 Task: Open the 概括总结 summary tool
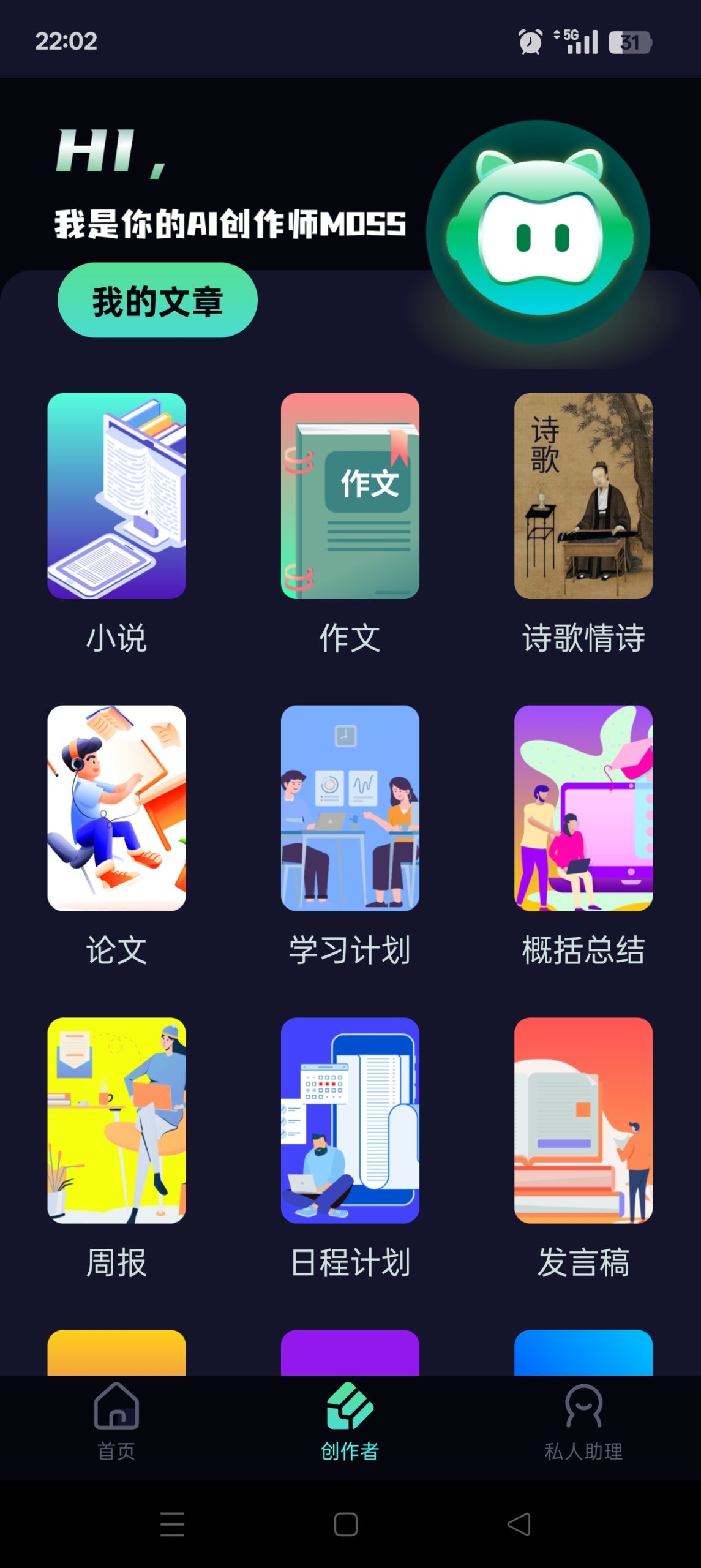(x=583, y=809)
